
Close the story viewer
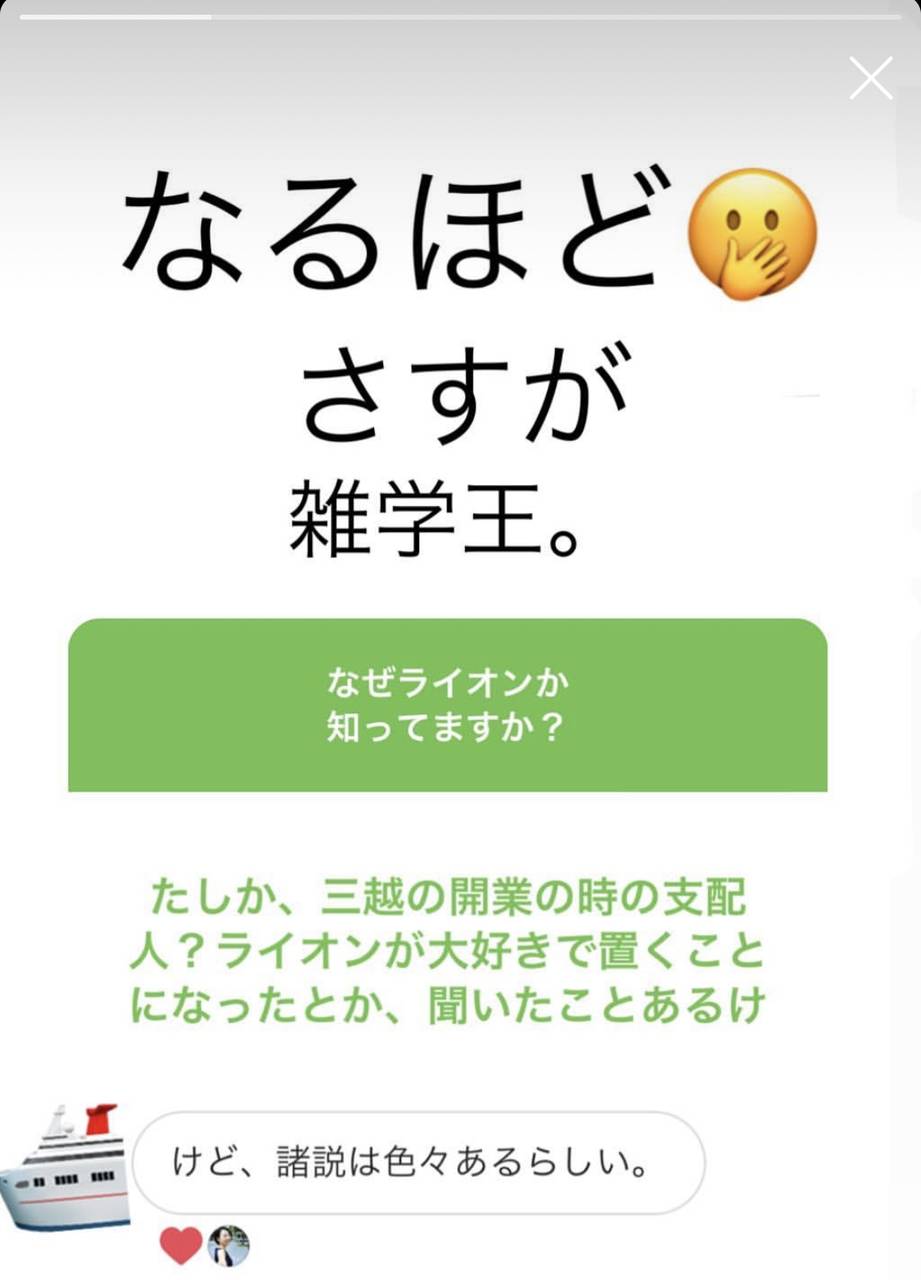tap(870, 78)
